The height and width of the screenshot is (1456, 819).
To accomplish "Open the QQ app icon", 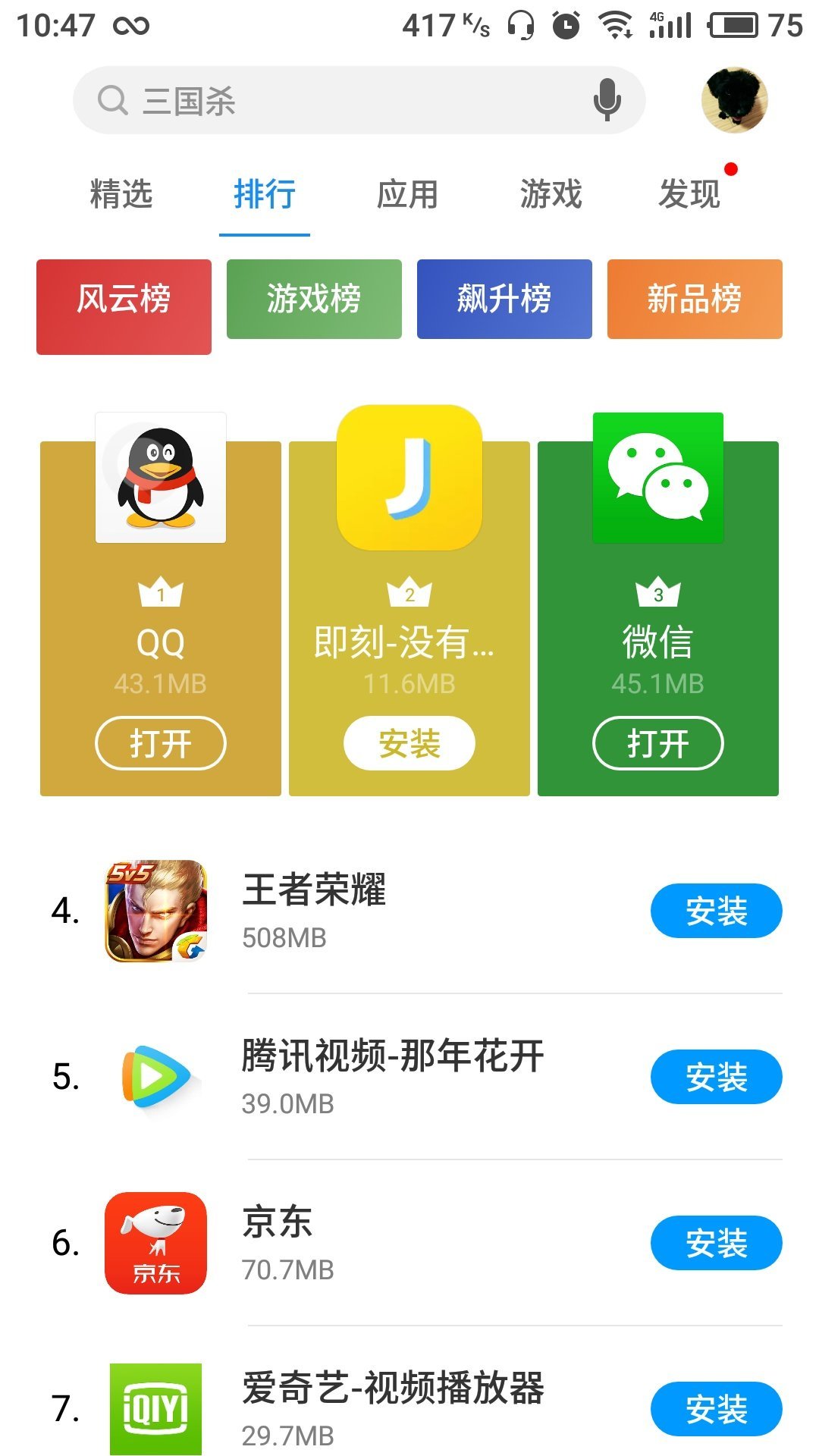I will 161,478.
